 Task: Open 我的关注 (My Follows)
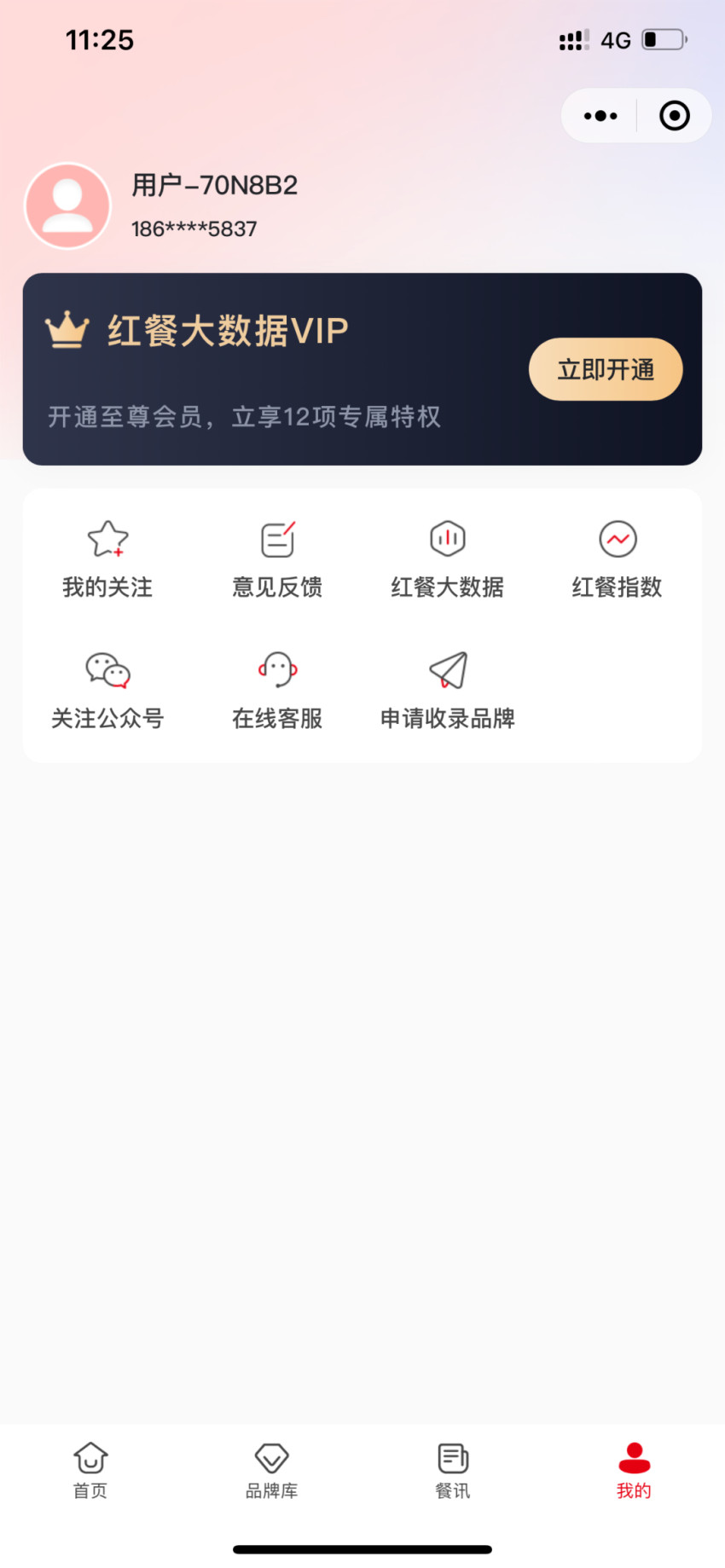click(107, 558)
